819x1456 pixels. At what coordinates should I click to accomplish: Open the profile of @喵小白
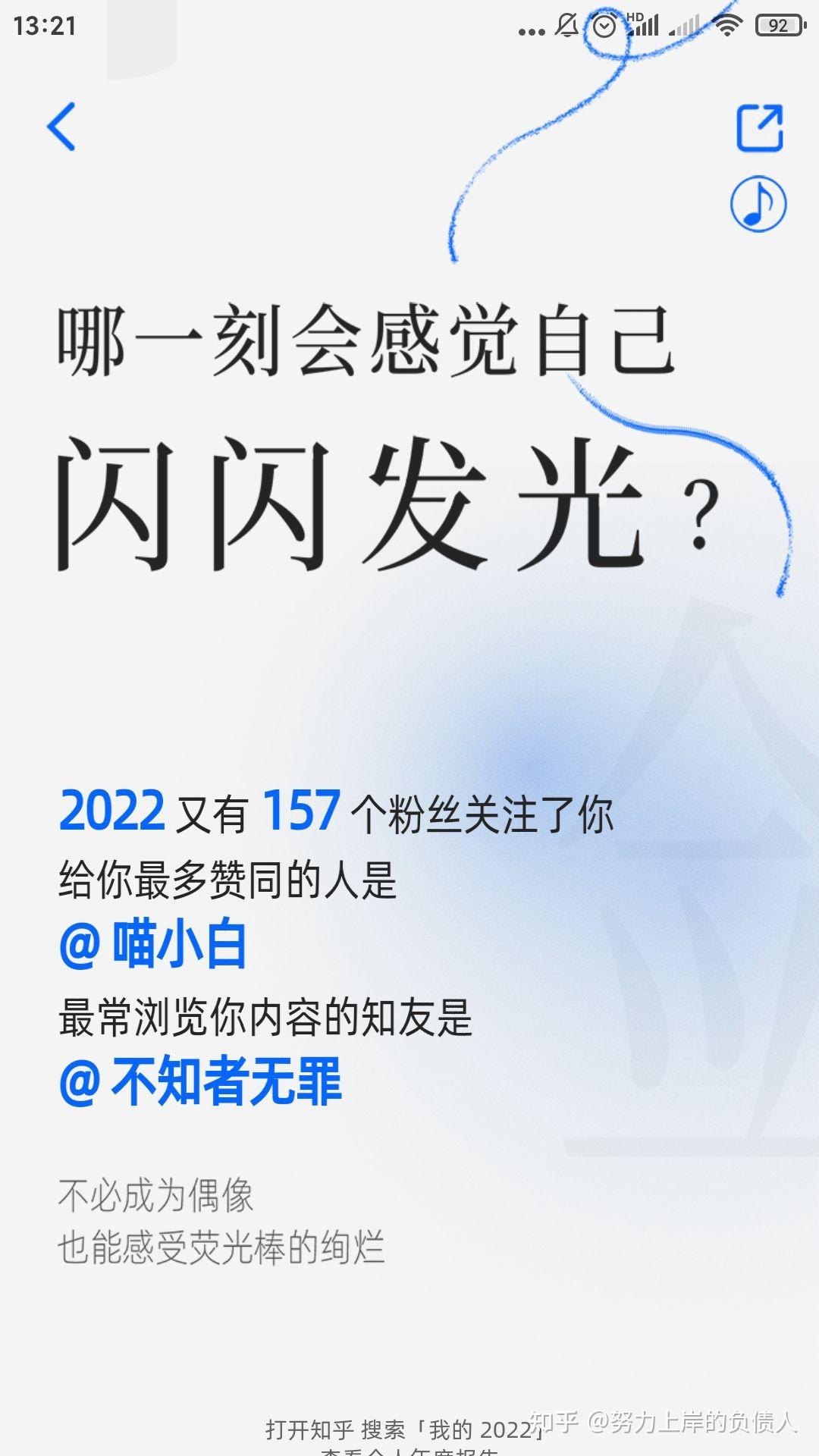tap(153, 945)
